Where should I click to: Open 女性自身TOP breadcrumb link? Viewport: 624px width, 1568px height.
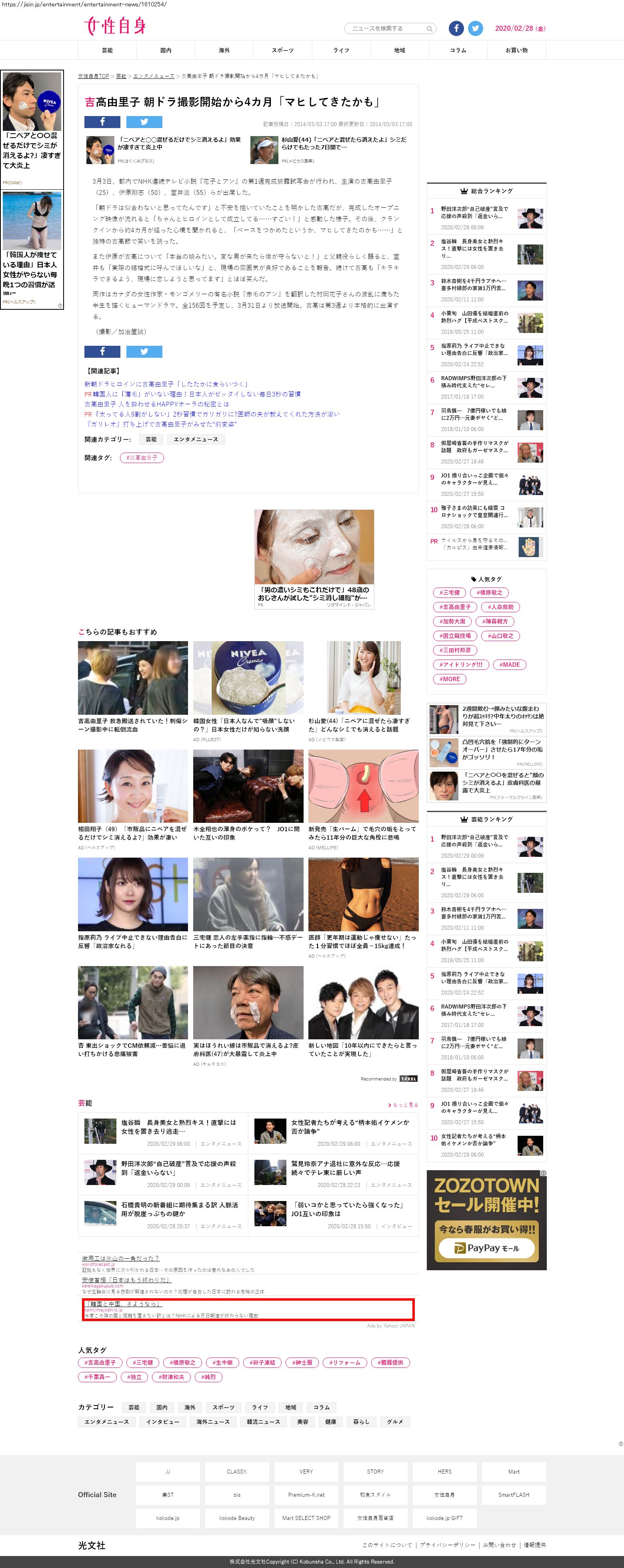coord(93,76)
